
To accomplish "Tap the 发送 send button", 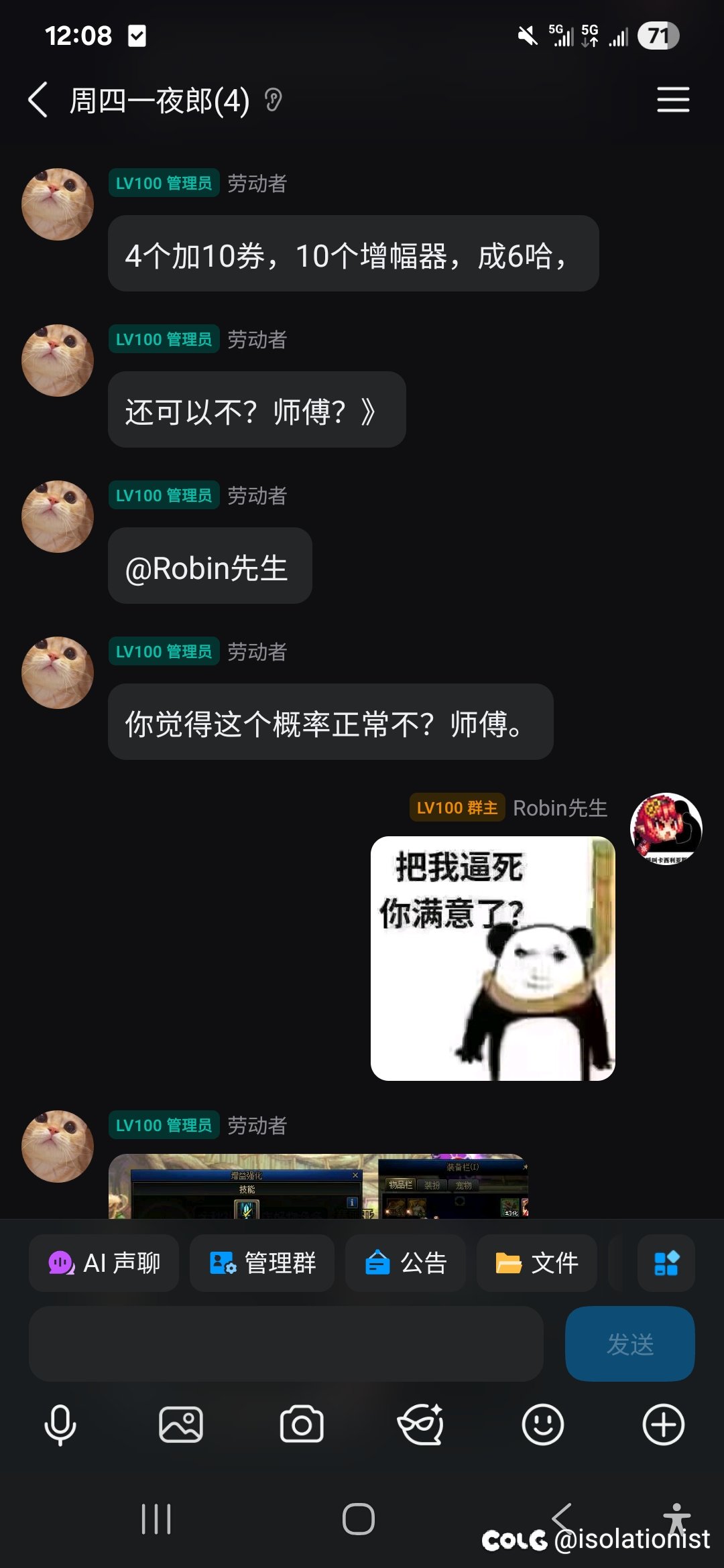I will point(629,1344).
